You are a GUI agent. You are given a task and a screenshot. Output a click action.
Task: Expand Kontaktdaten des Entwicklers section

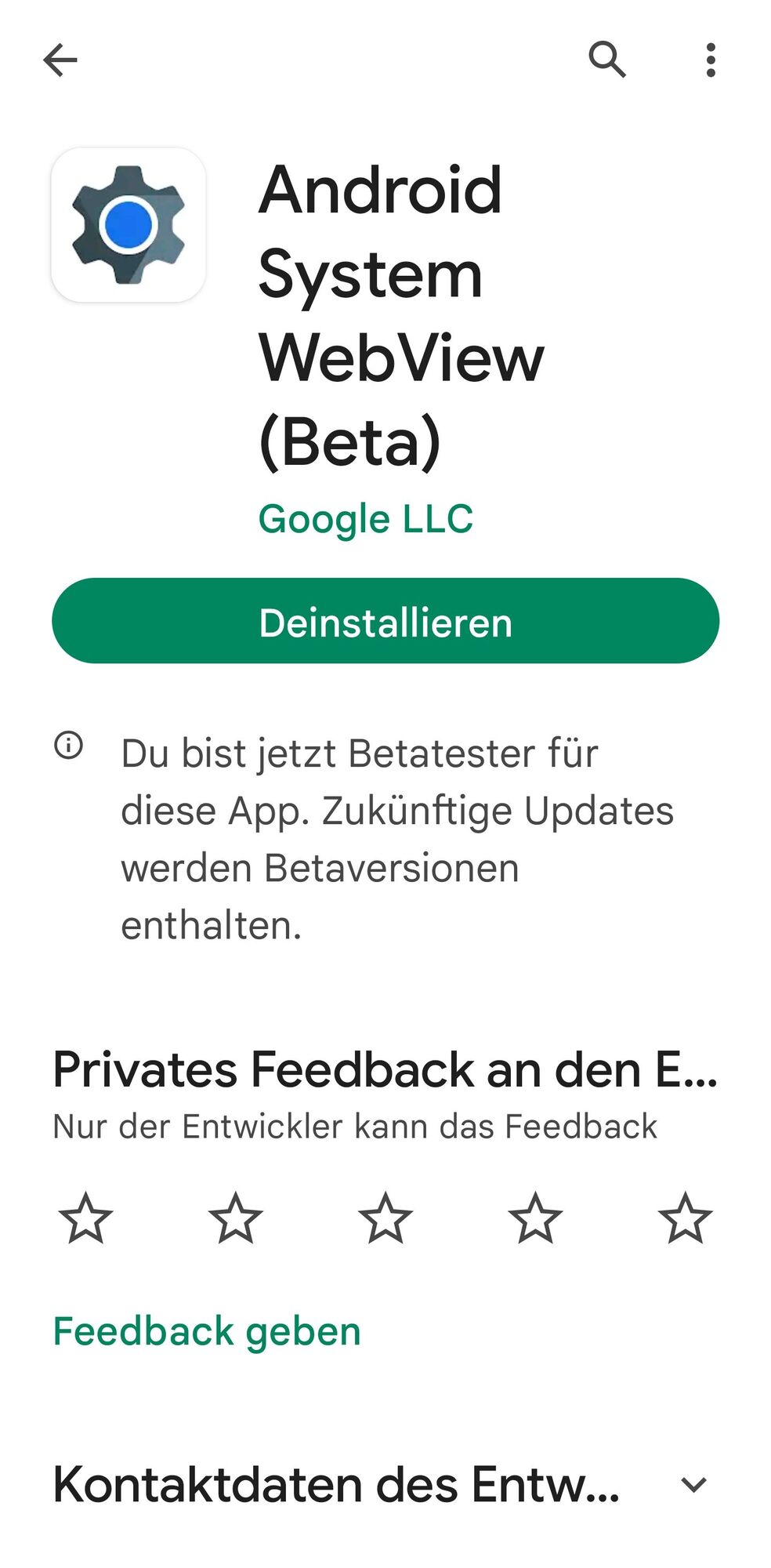[x=693, y=1484]
